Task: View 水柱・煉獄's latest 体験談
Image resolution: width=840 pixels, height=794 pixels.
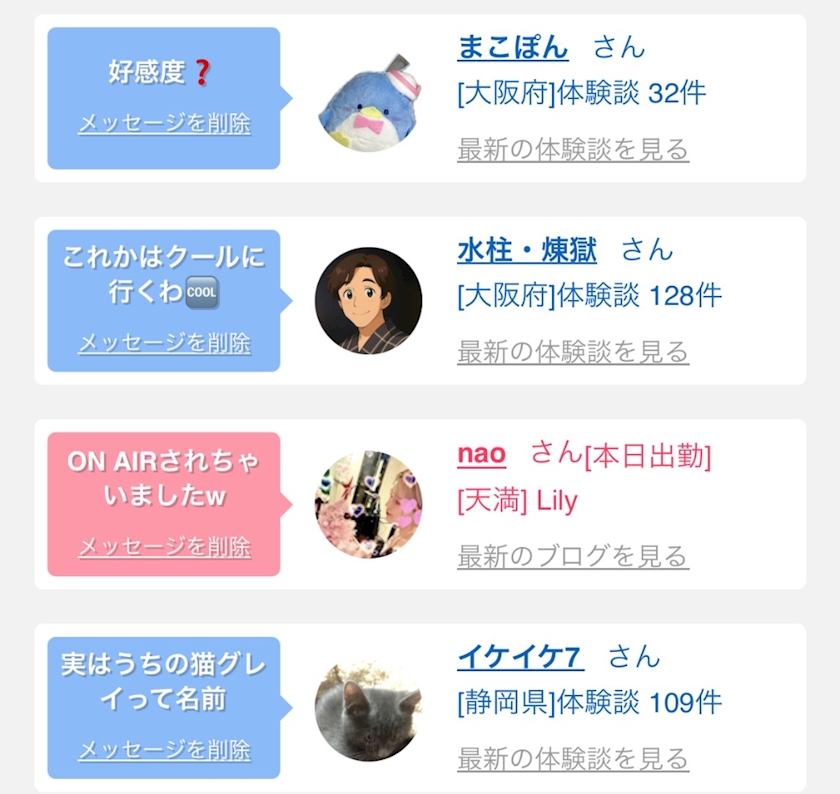Action: (x=573, y=352)
